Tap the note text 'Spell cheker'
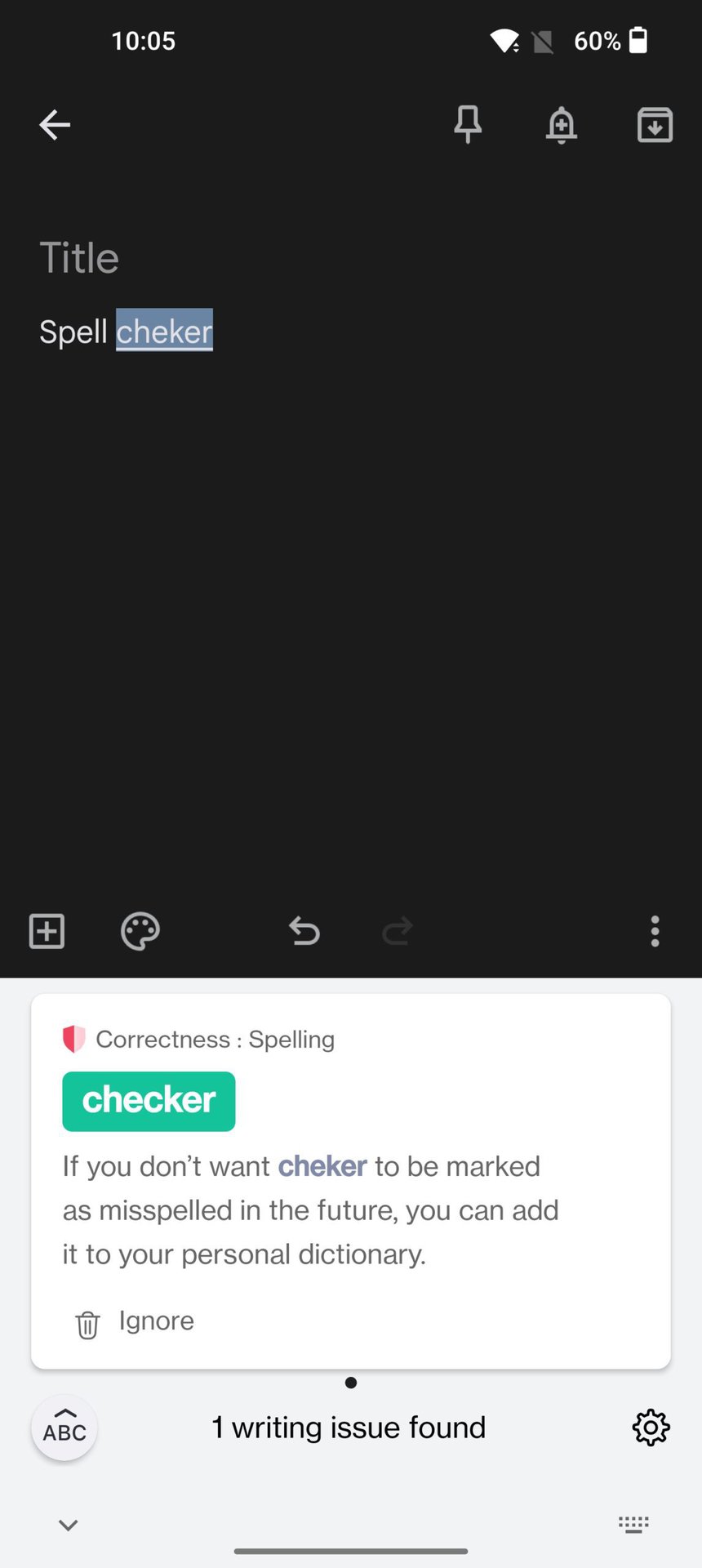Viewport: 702px width, 1568px height. 126,332
